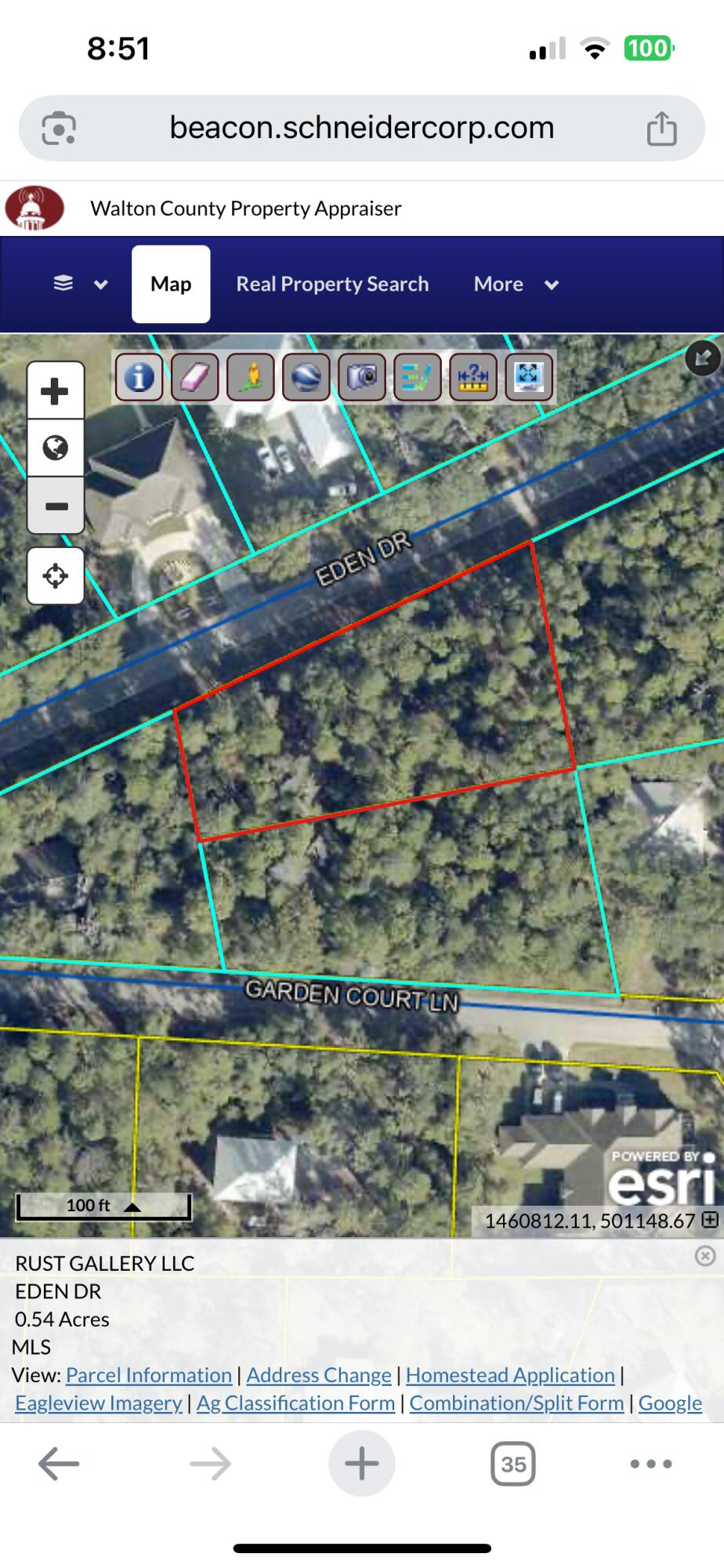Open the Address Change link
This screenshot has width=724, height=1568.
tap(319, 1374)
